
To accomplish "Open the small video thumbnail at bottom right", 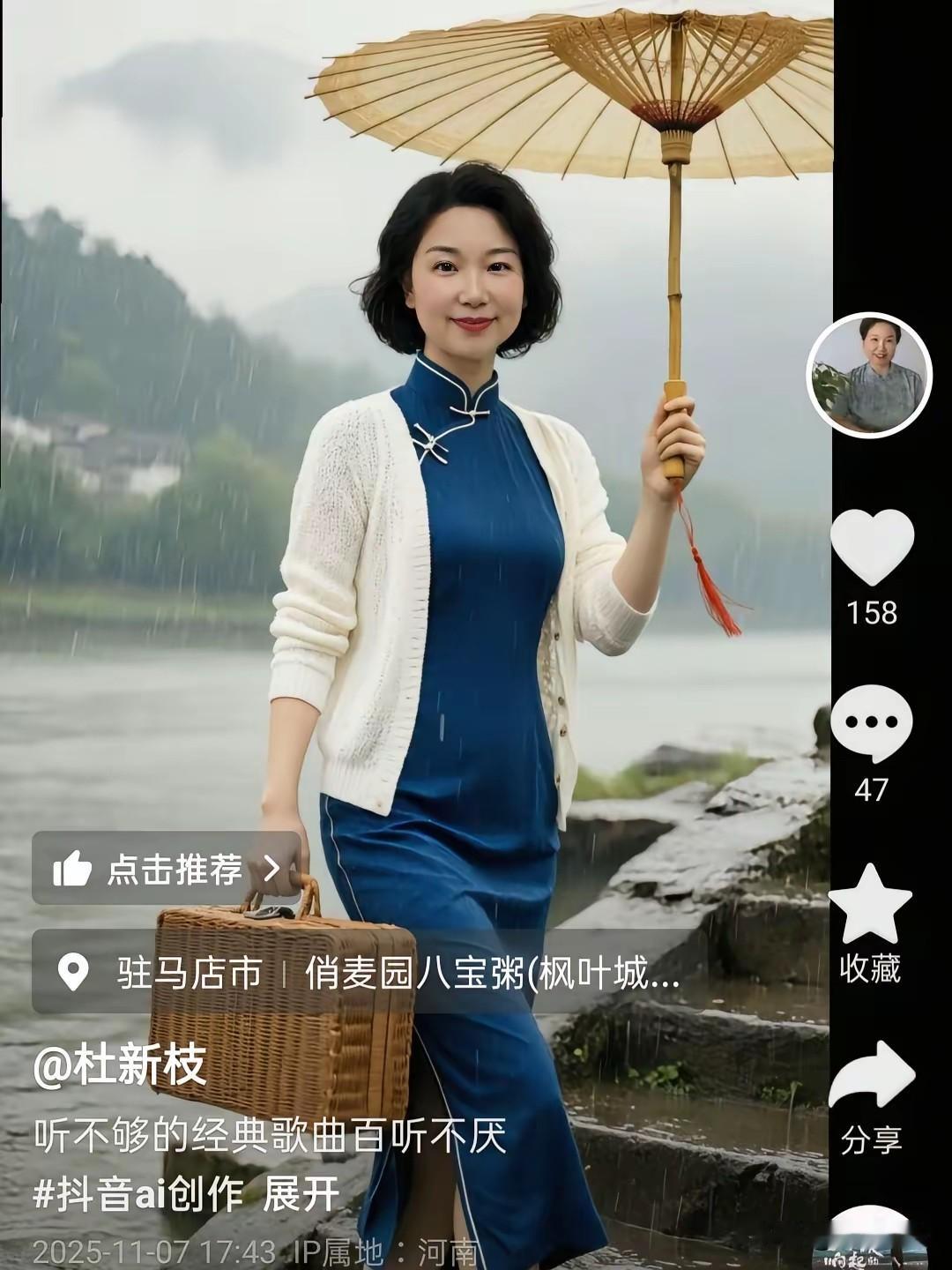I will 873,1252.
